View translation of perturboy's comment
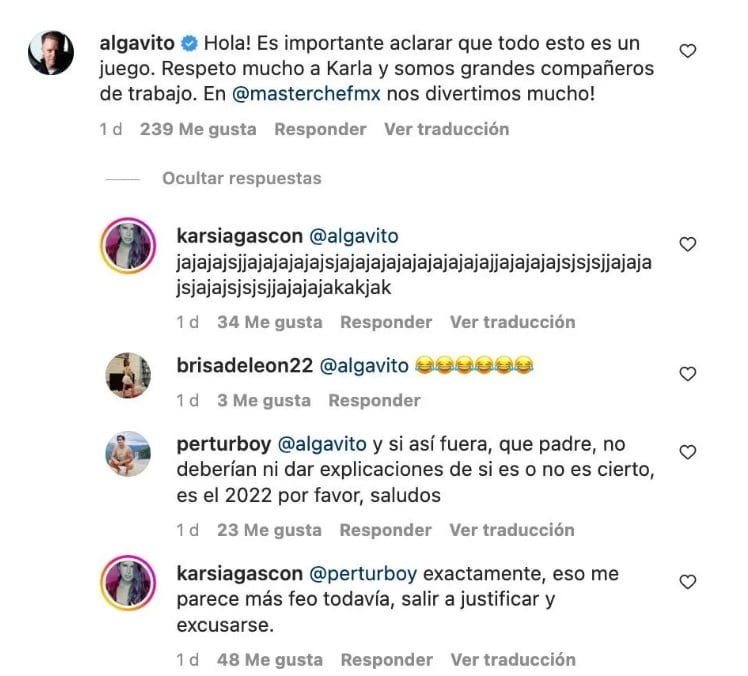The width and height of the screenshot is (748, 676). (512, 530)
